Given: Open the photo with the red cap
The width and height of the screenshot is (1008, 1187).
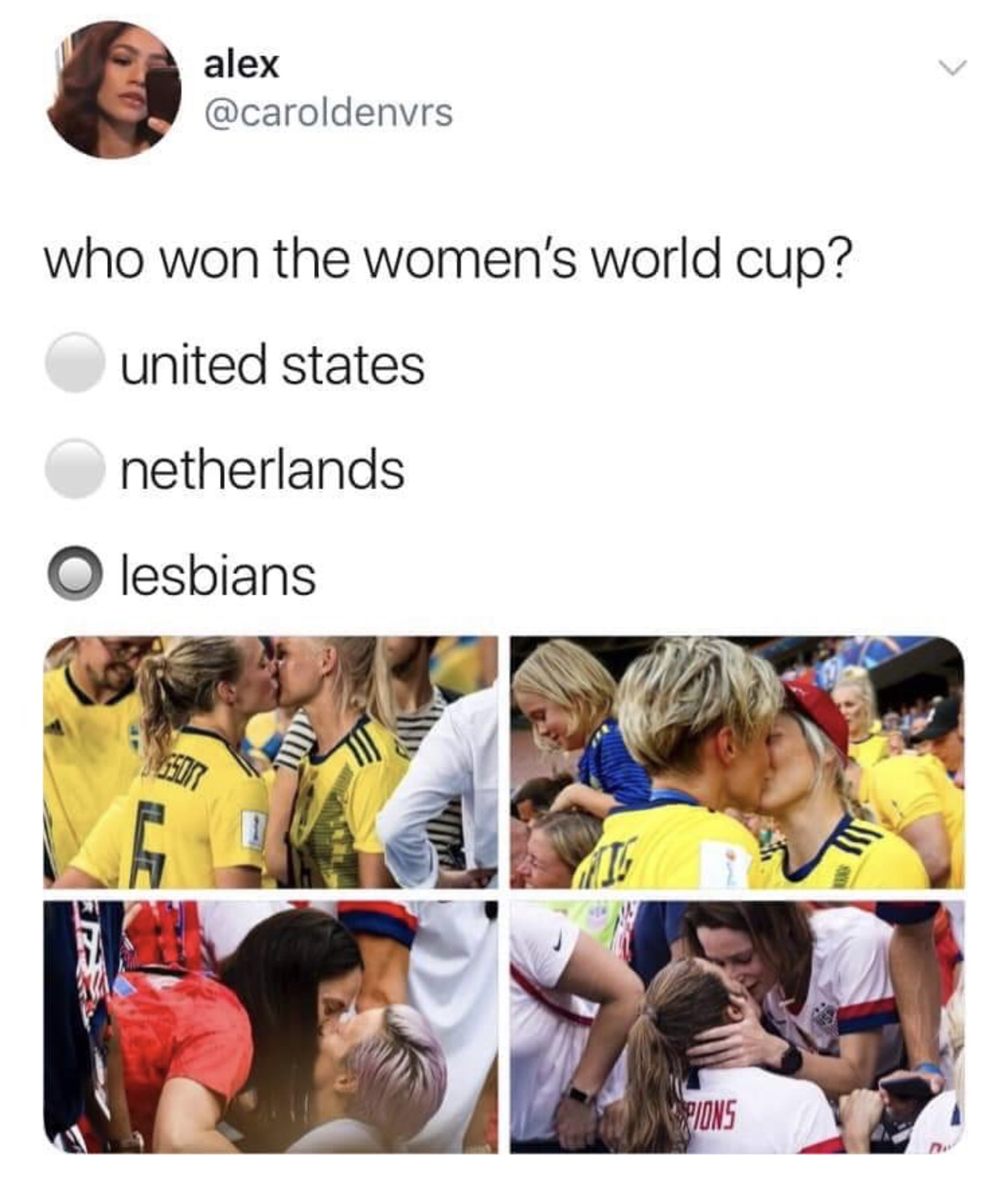Looking at the screenshot, I should (737, 762).
